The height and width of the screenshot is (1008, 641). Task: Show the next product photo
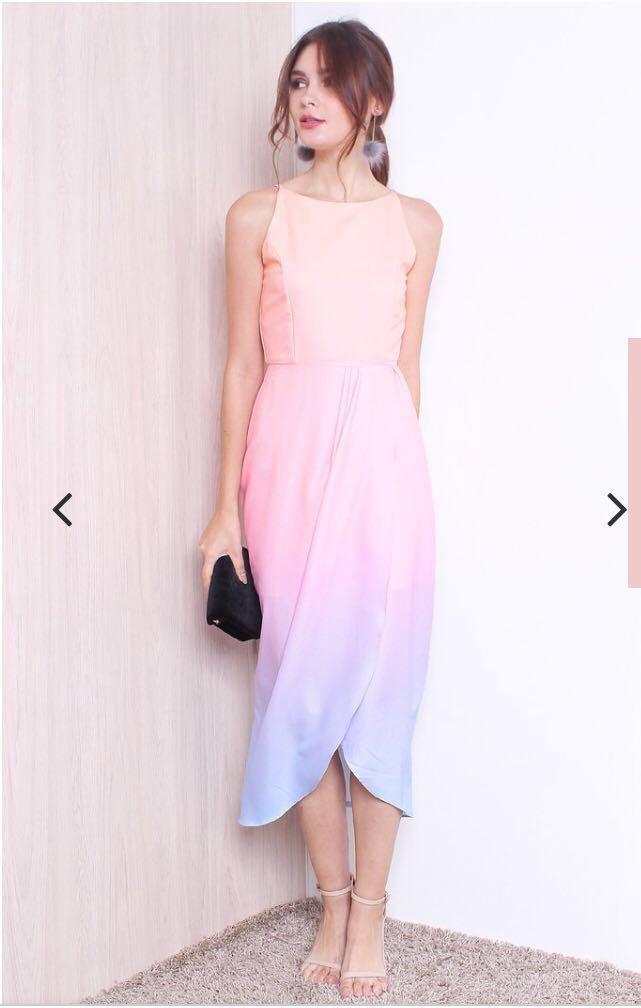(x=616, y=510)
